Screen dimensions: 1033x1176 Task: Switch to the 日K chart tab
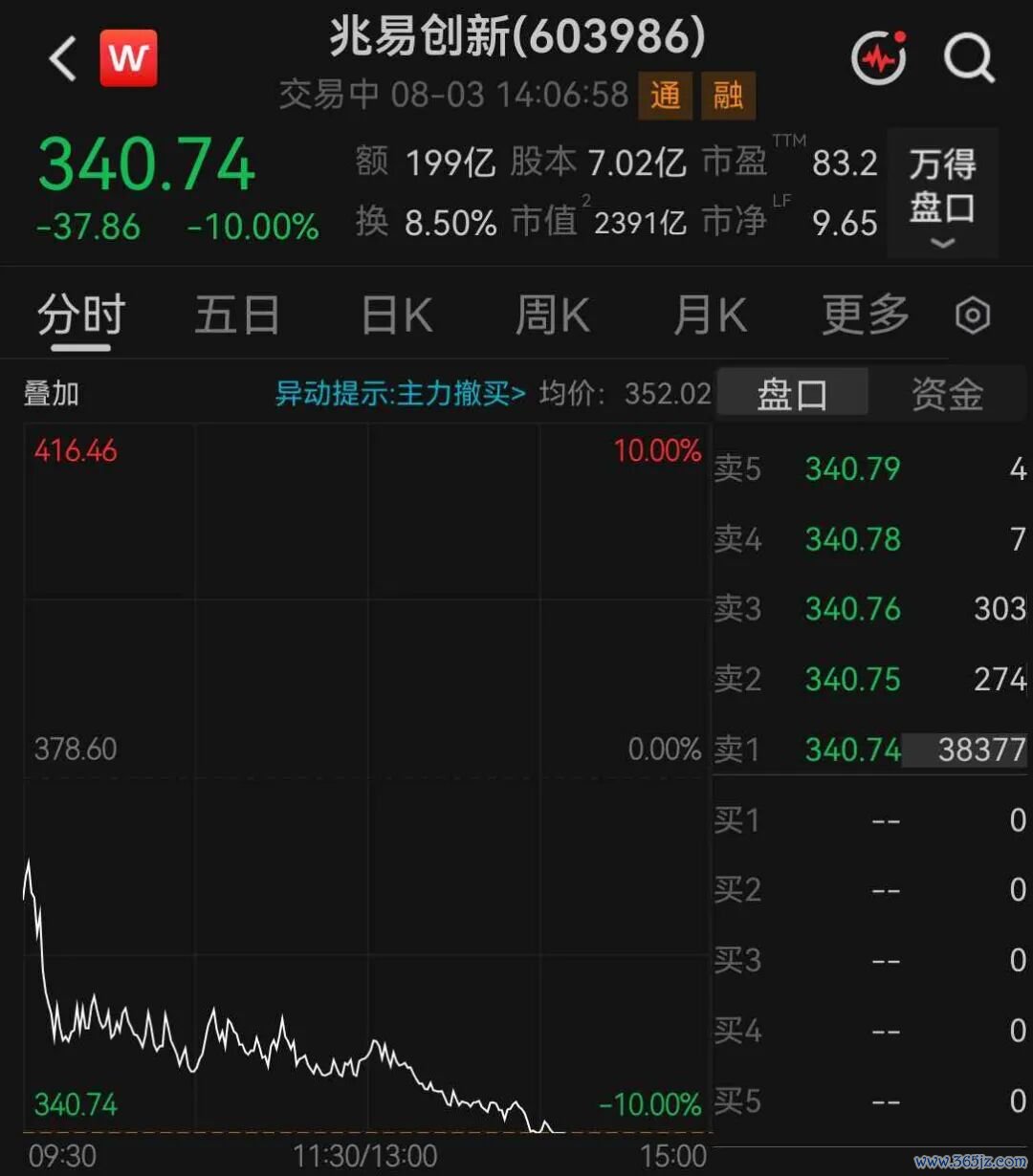click(x=397, y=315)
